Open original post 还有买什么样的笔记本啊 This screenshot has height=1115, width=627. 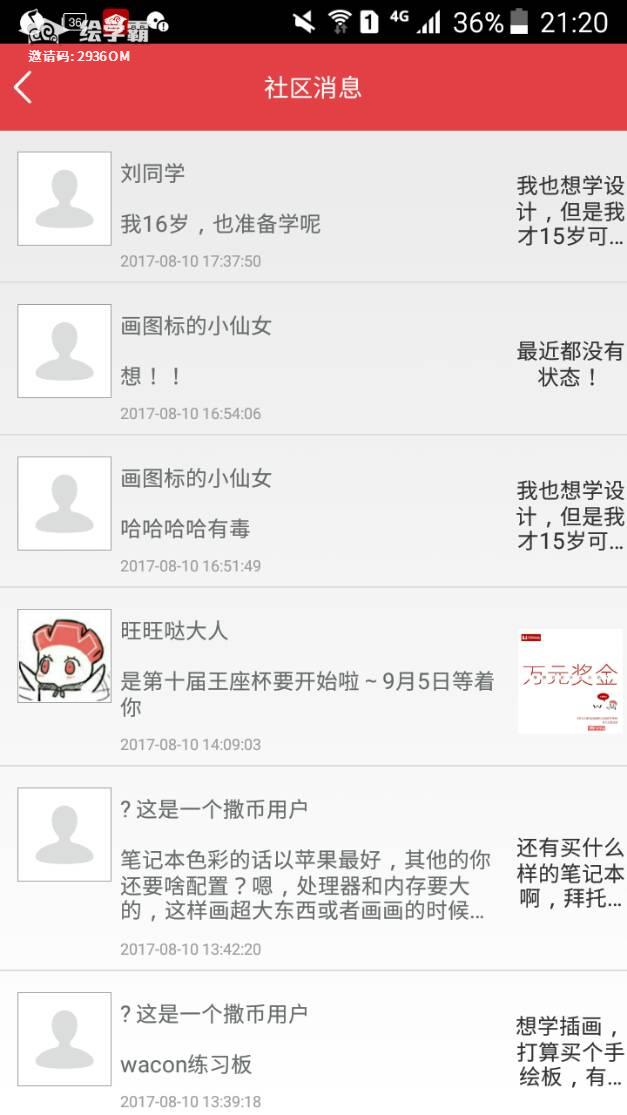[x=569, y=873]
